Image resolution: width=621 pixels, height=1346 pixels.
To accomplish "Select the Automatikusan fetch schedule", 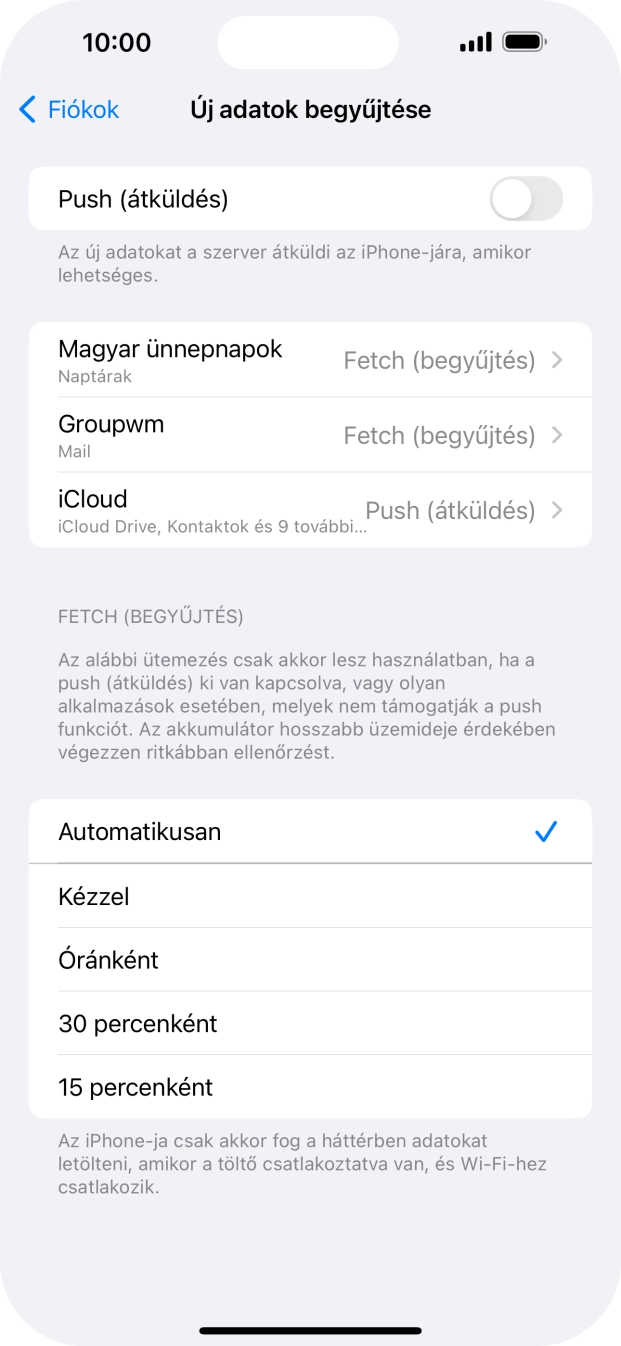I will pyautogui.click(x=310, y=831).
